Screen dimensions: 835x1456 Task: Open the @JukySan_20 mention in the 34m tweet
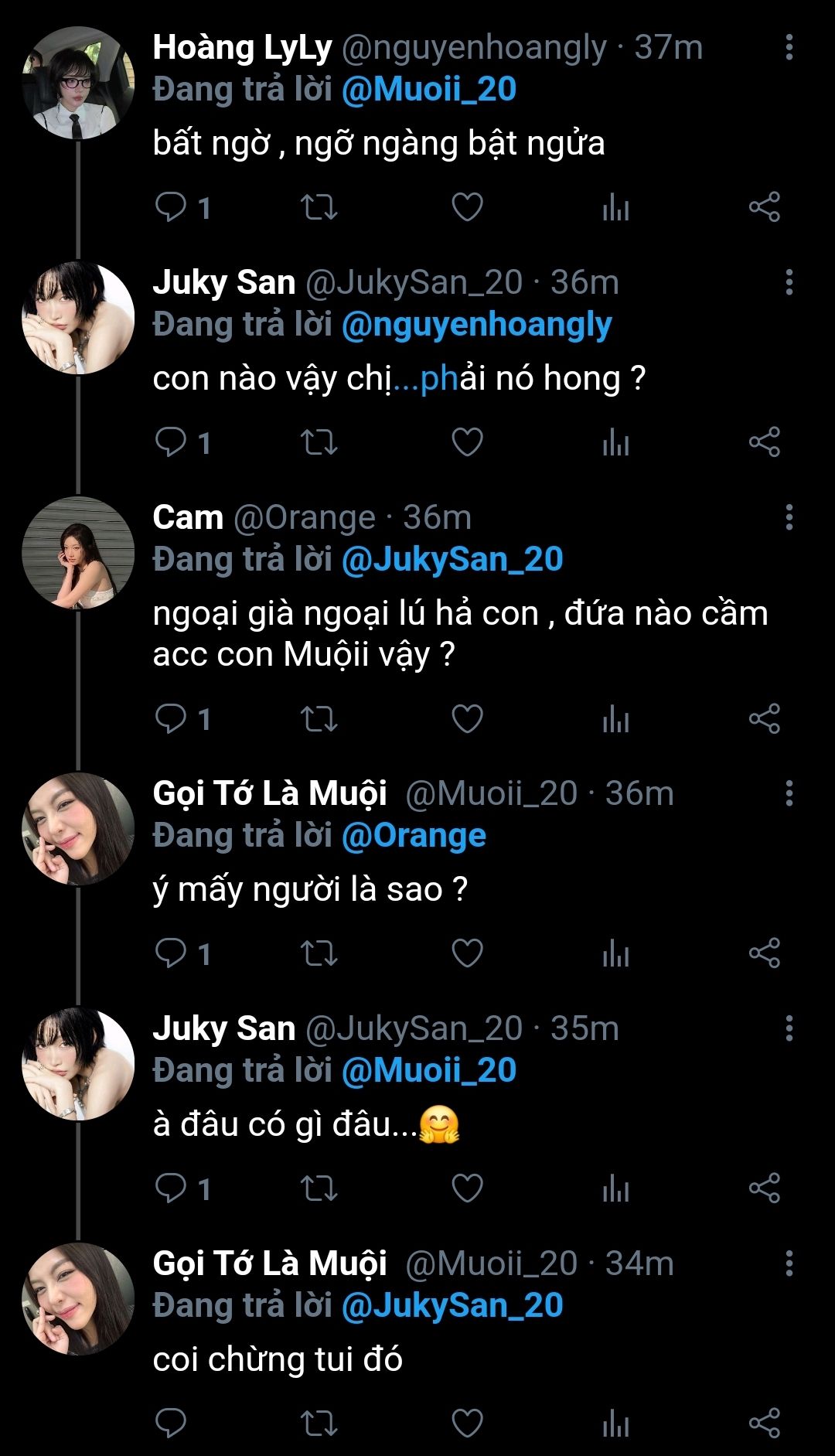click(452, 1305)
